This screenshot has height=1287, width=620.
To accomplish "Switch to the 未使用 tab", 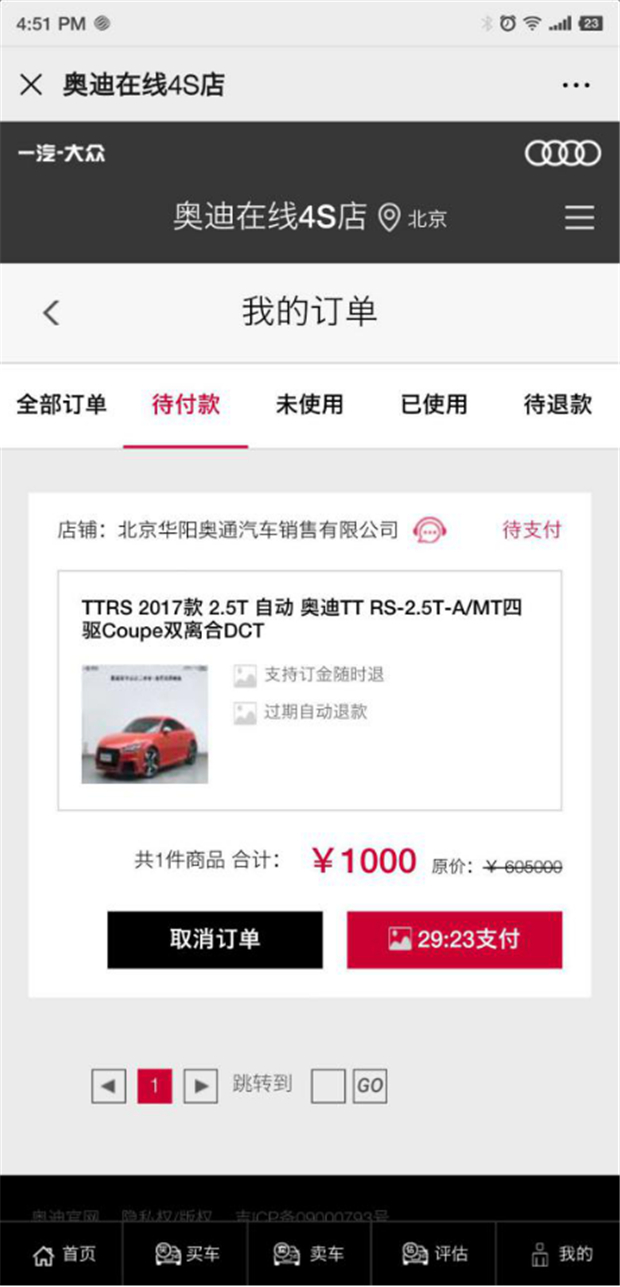I will point(309,404).
